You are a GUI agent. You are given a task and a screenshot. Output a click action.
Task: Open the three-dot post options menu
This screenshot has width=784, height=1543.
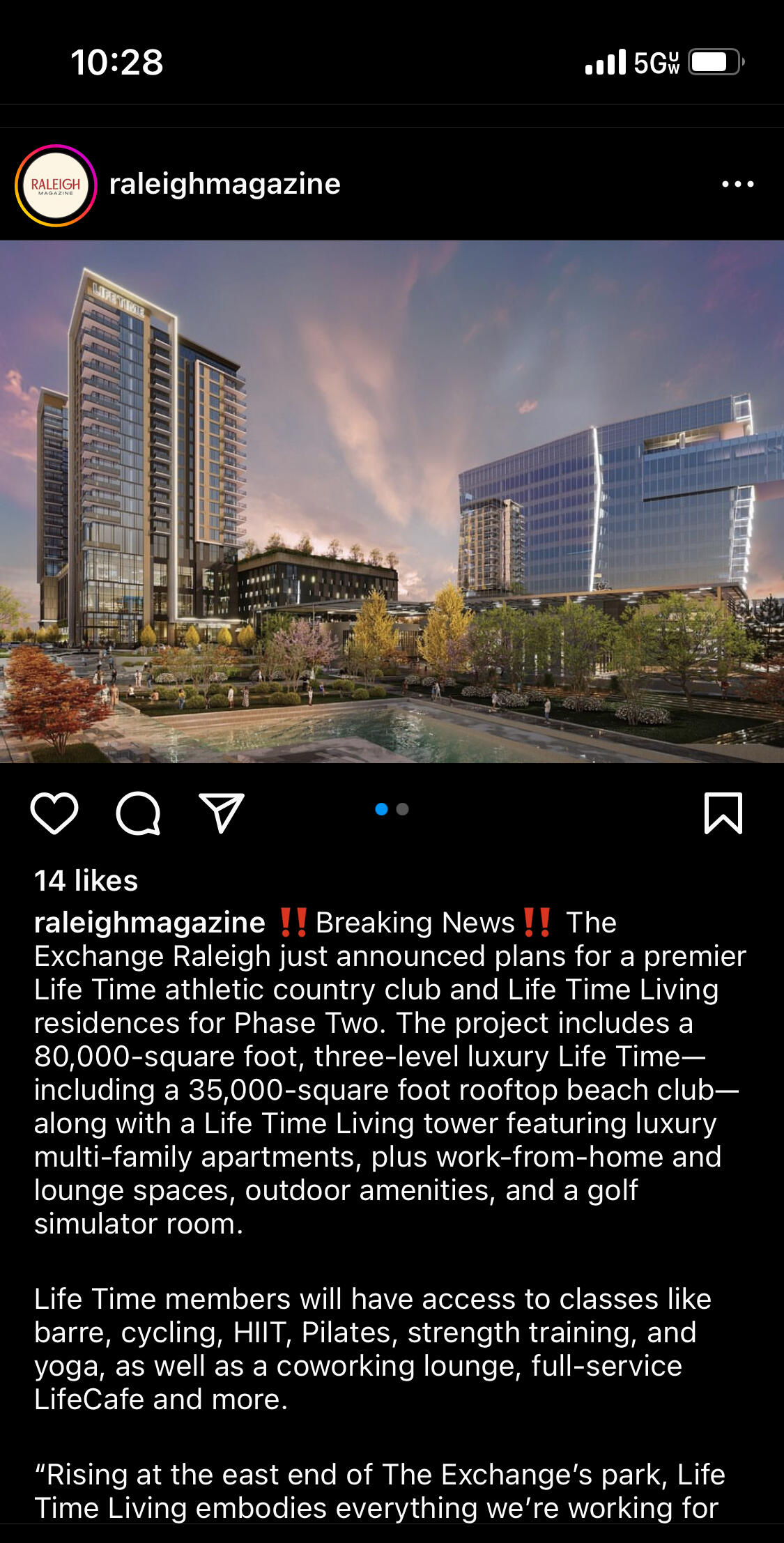pyautogui.click(x=738, y=184)
